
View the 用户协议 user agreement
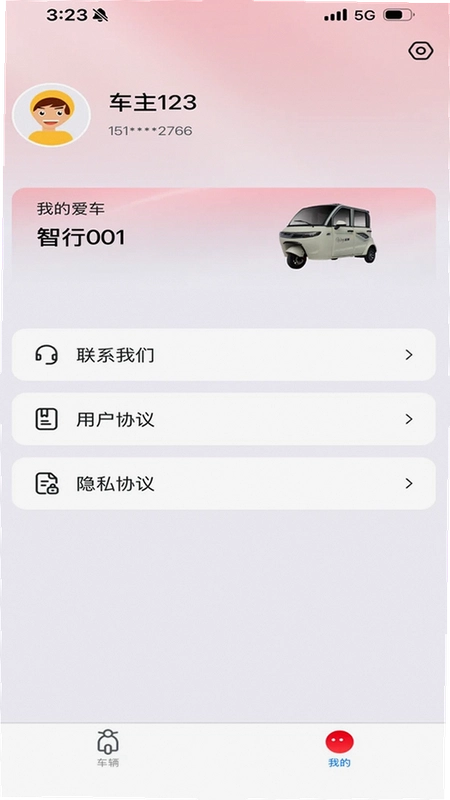223,419
